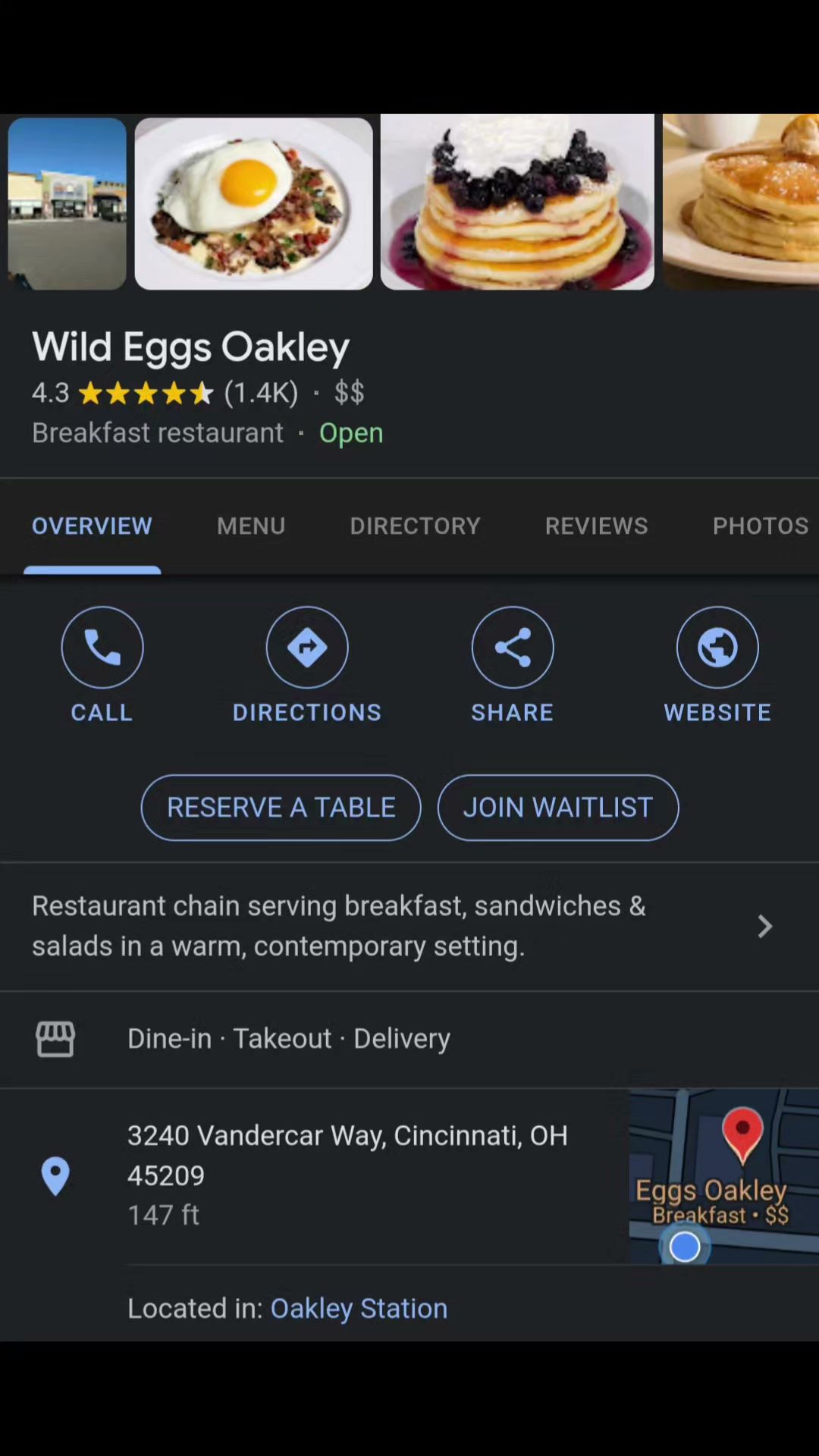This screenshot has height=1456, width=819.
Task: Switch to the Directory tab
Action: (415, 526)
